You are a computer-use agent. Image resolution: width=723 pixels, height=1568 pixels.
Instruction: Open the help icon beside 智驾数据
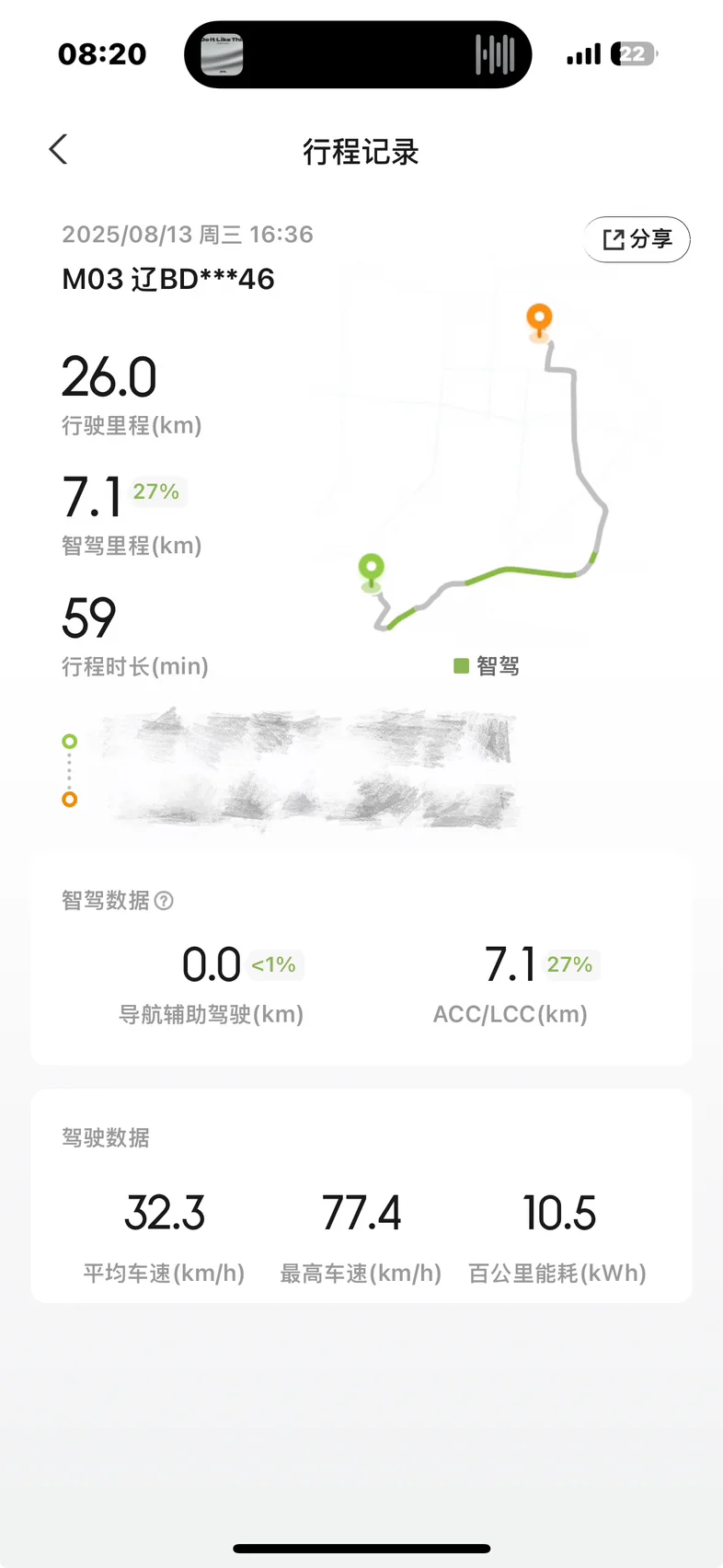click(x=164, y=901)
